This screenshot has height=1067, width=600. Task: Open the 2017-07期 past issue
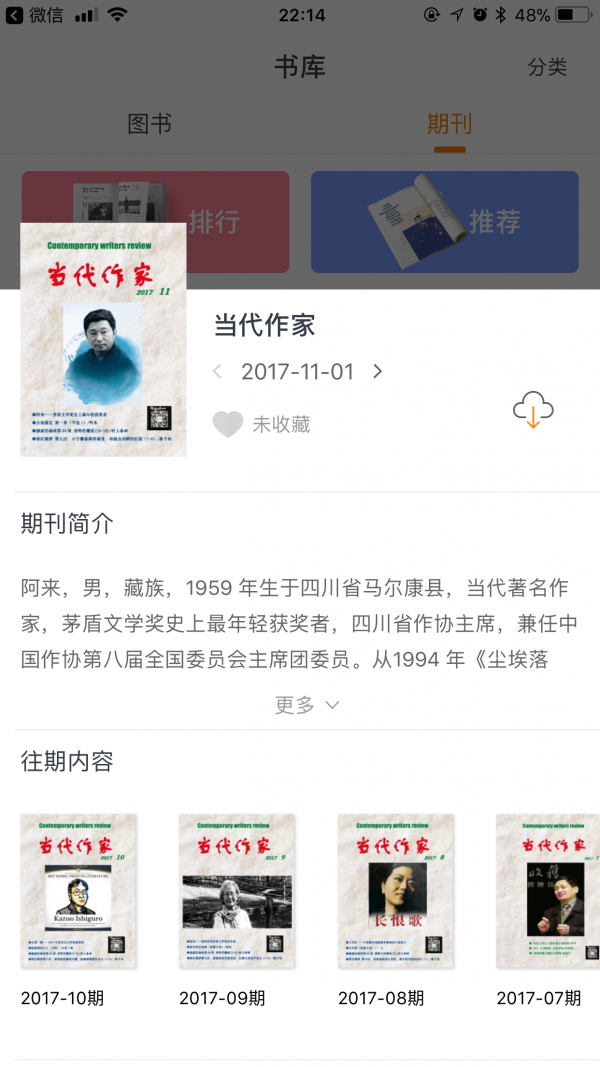coord(547,891)
